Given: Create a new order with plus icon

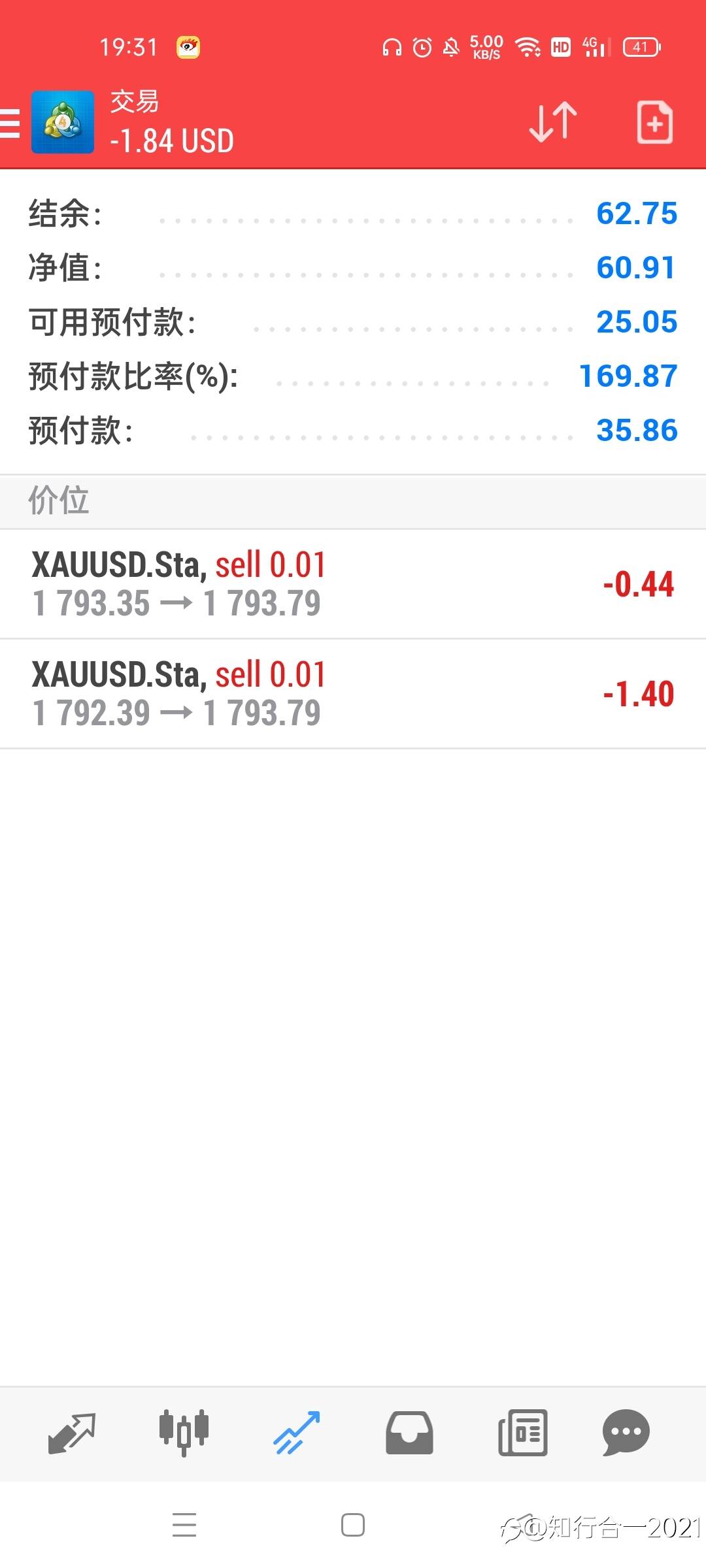Looking at the screenshot, I should click(655, 122).
